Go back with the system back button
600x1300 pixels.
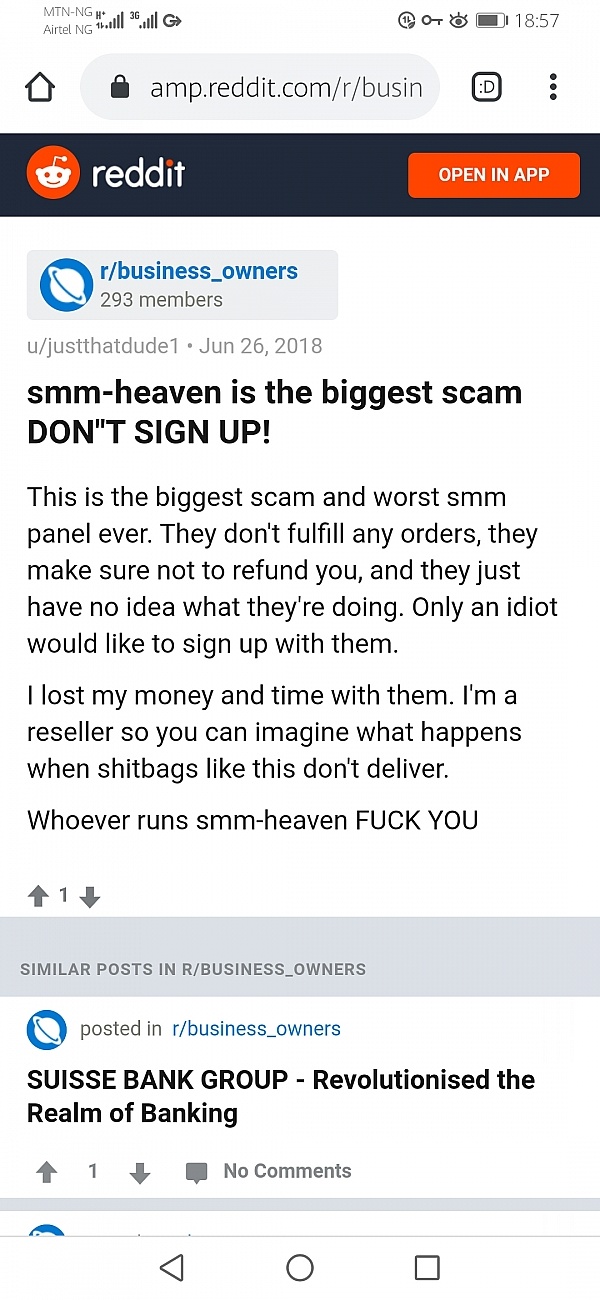172,1268
